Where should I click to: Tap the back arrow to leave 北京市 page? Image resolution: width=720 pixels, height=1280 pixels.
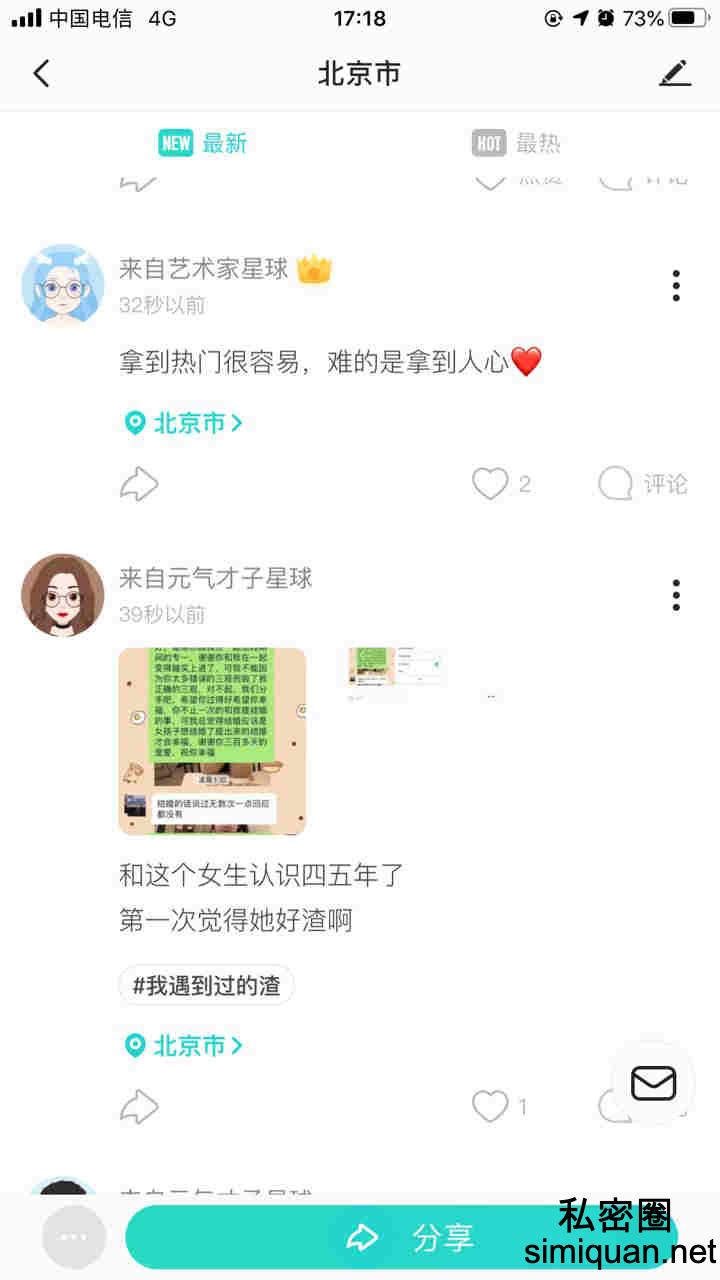[x=40, y=73]
